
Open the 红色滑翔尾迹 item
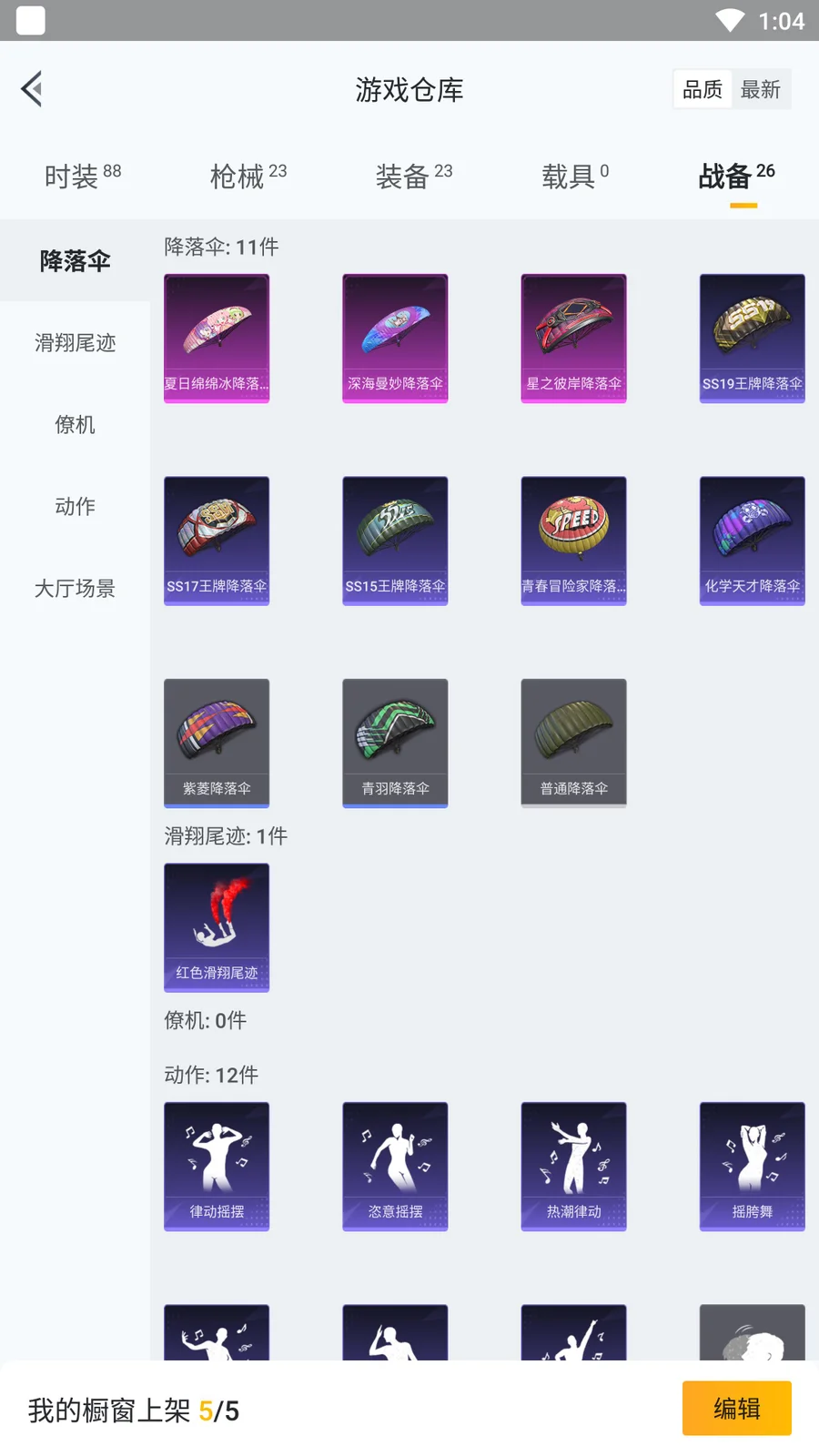(x=217, y=926)
